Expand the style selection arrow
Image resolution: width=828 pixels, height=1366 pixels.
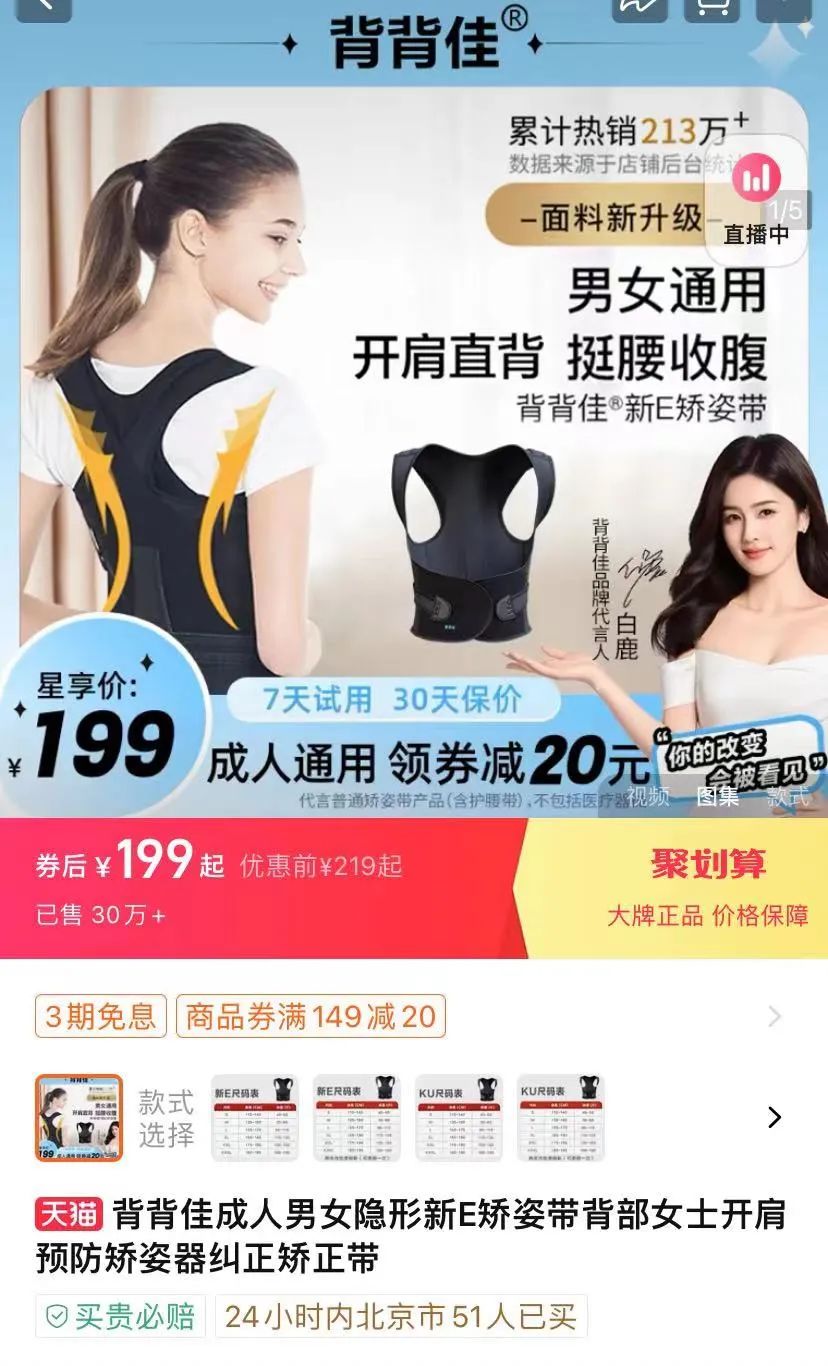pyautogui.click(x=774, y=1118)
